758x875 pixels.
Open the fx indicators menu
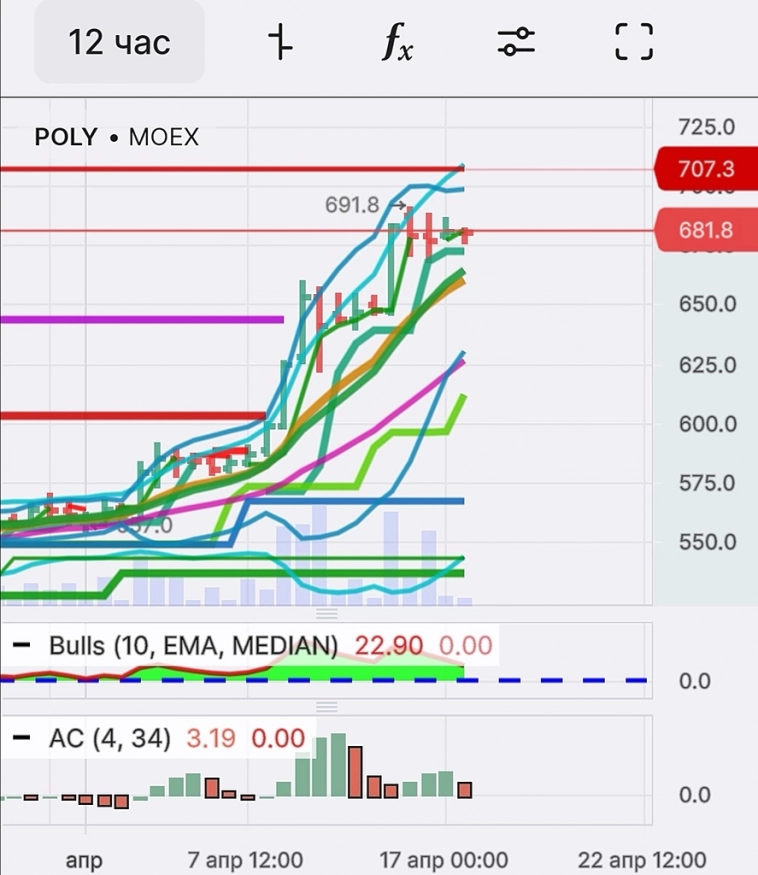[398, 42]
